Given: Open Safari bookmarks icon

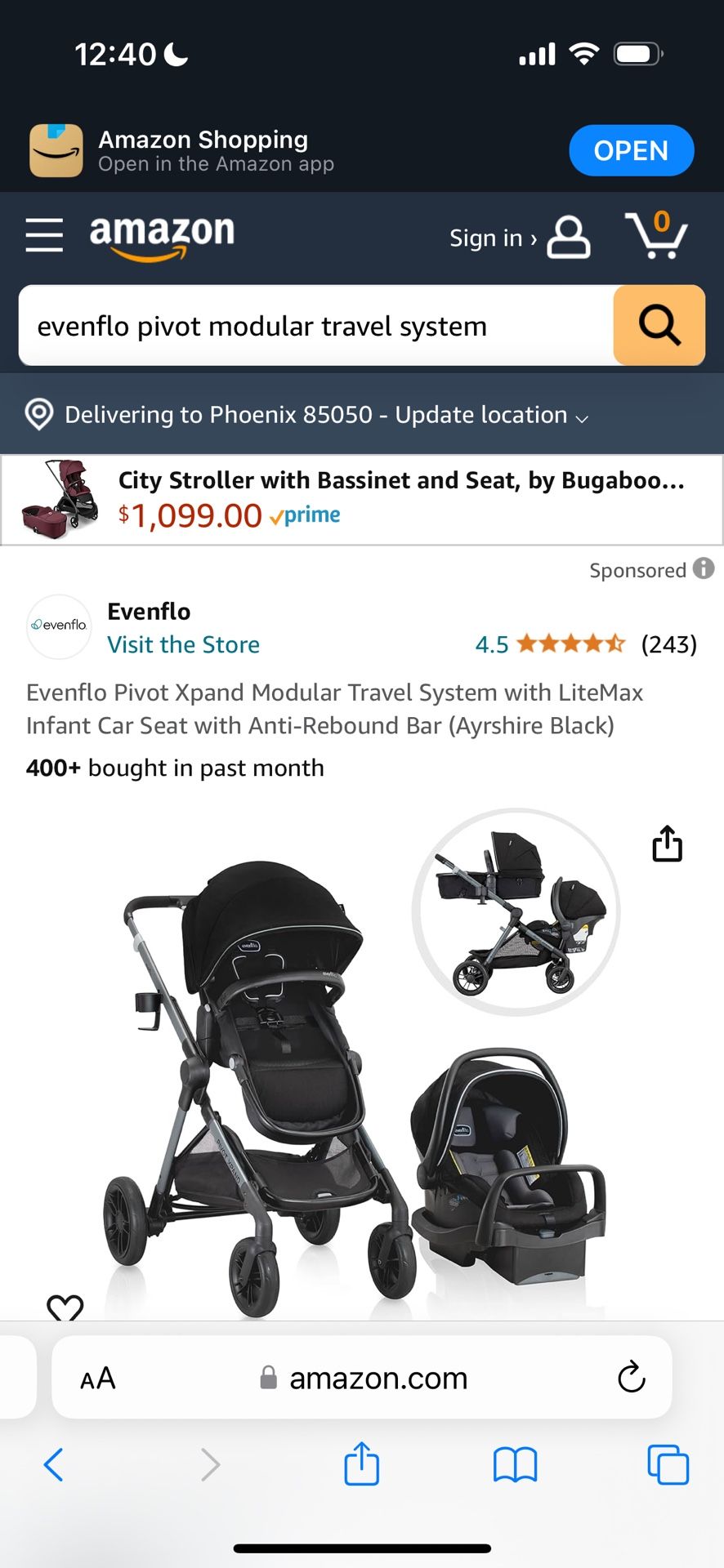Looking at the screenshot, I should click(x=515, y=1464).
